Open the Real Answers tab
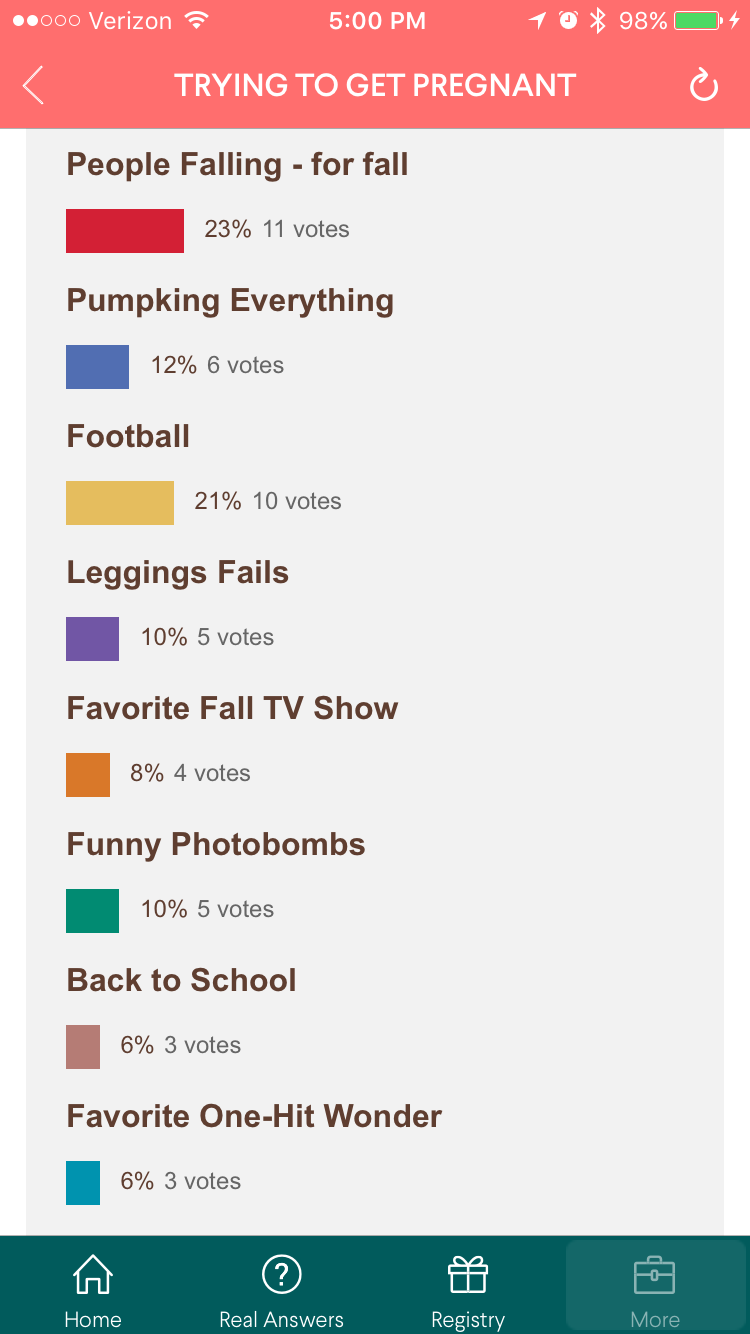 point(281,1290)
